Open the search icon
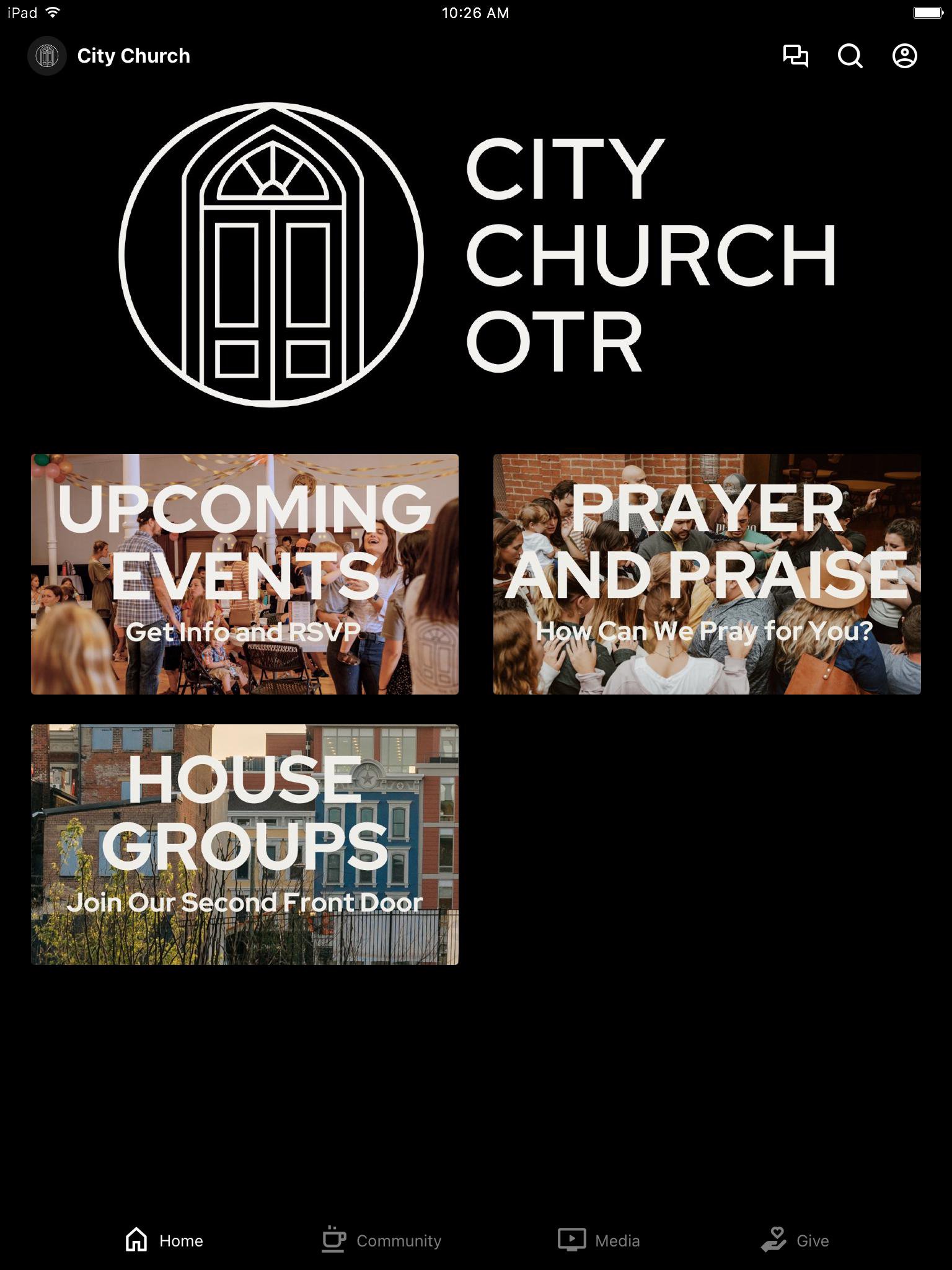Viewport: 952px width, 1270px height. 850,56
